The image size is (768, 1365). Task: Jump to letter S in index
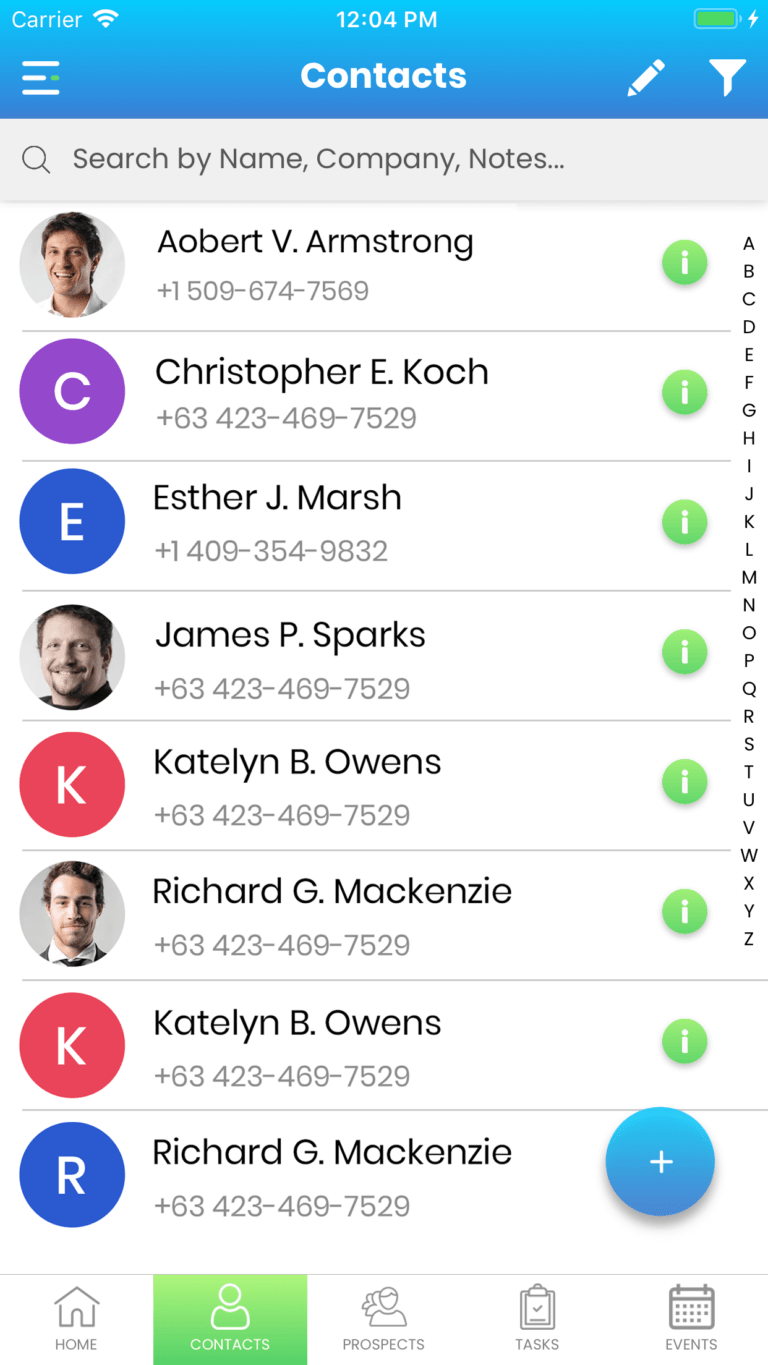click(749, 744)
